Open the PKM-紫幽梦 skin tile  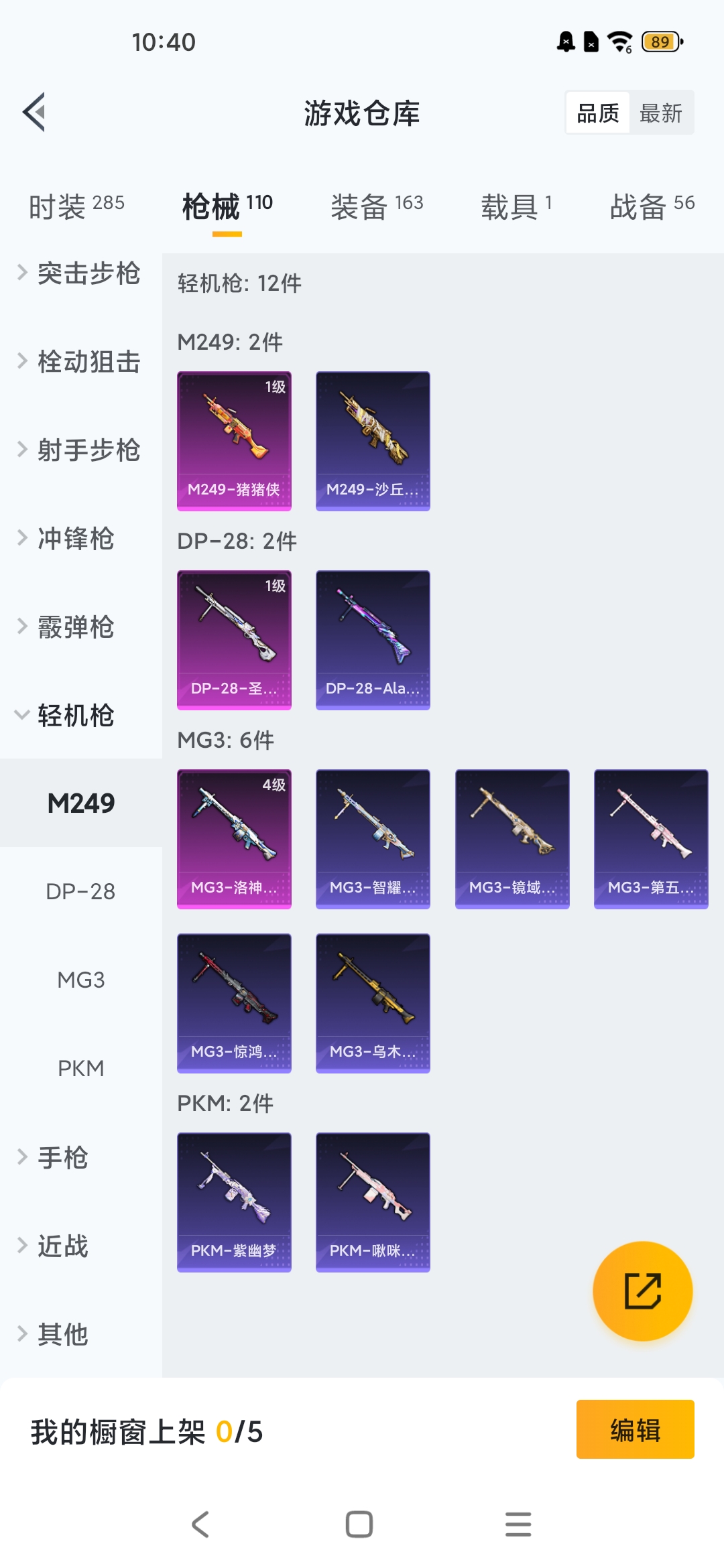(x=234, y=1202)
